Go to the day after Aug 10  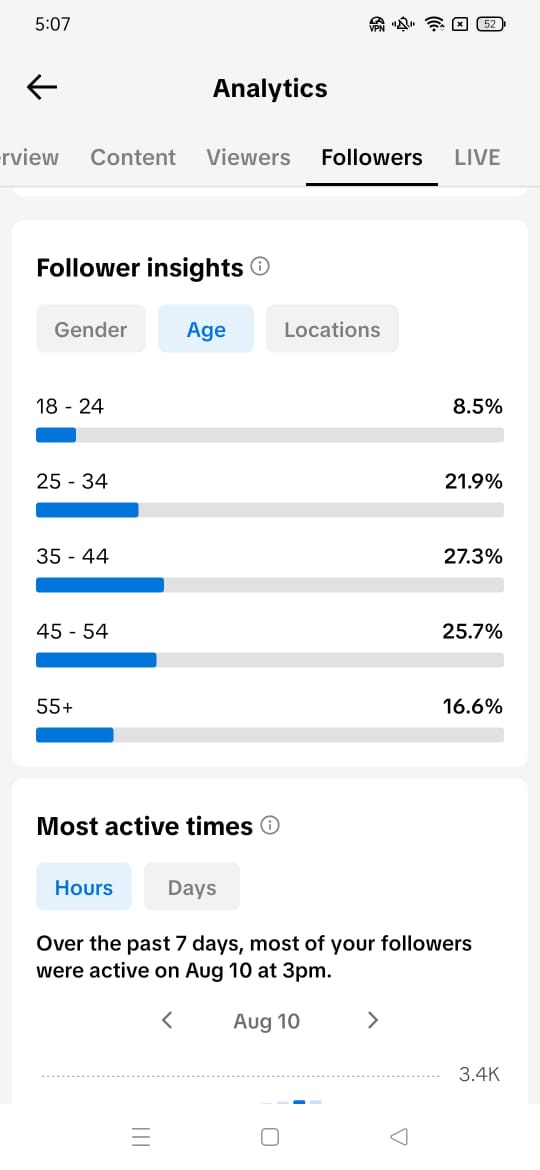tap(374, 1020)
